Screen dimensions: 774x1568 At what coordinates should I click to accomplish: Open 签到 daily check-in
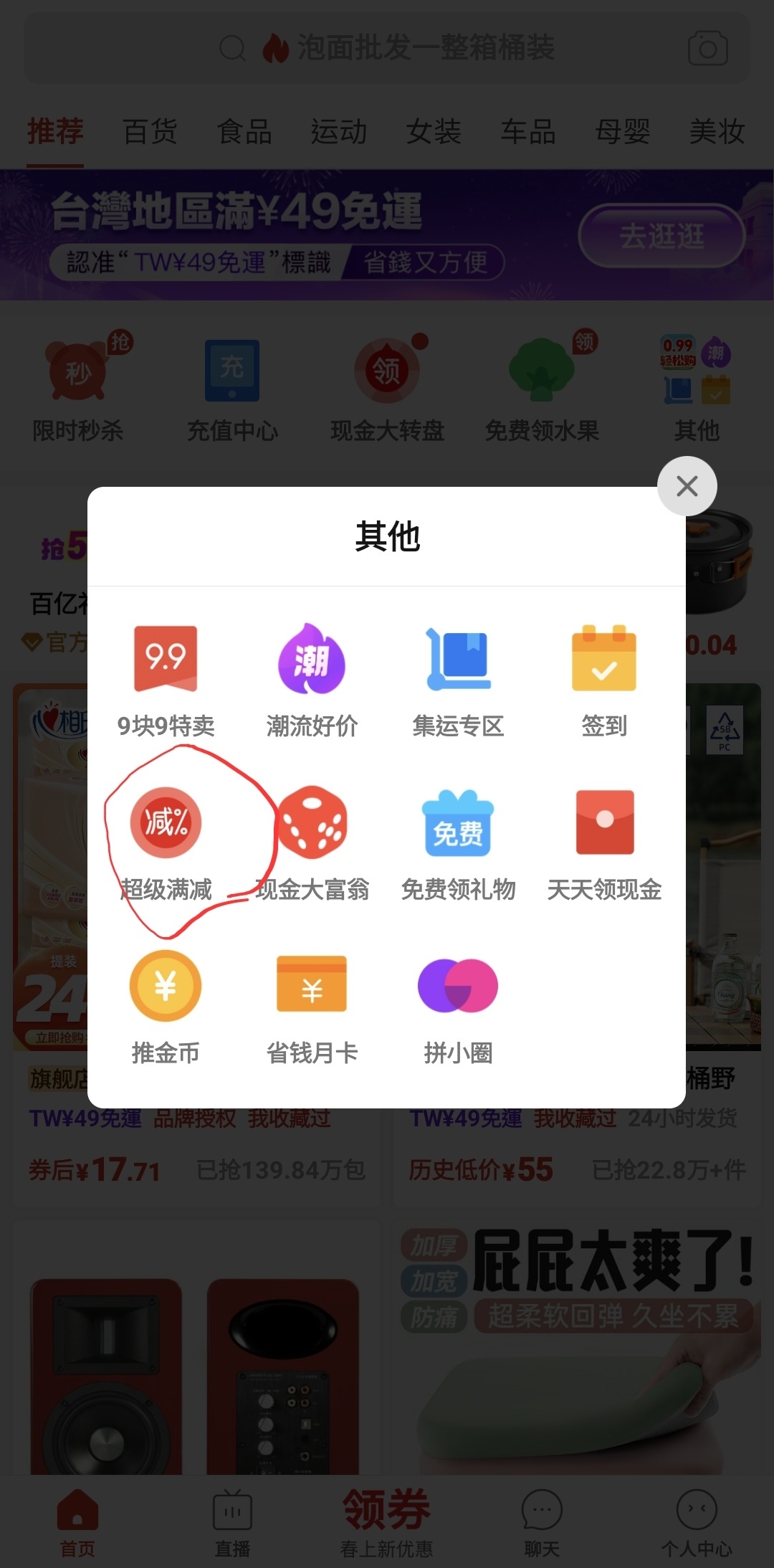[x=603, y=660]
